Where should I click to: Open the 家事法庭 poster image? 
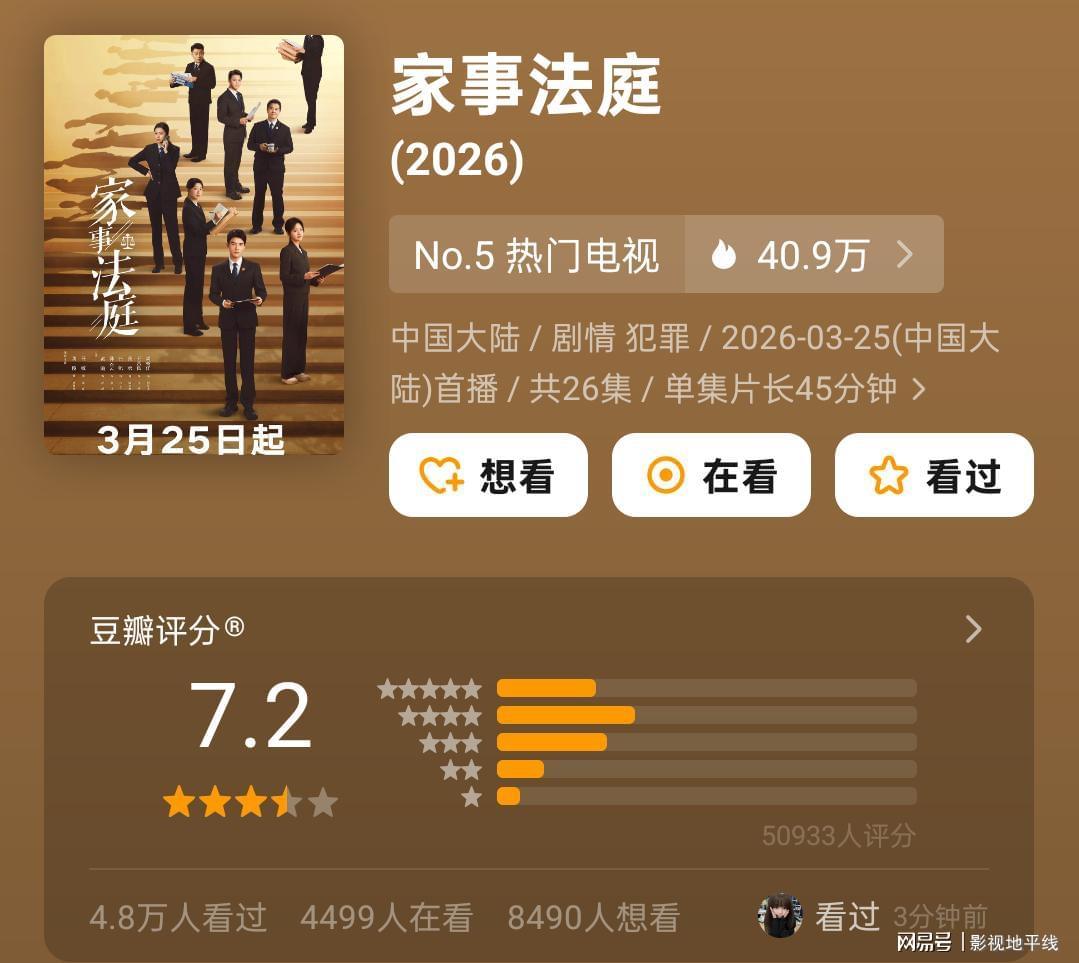(194, 245)
